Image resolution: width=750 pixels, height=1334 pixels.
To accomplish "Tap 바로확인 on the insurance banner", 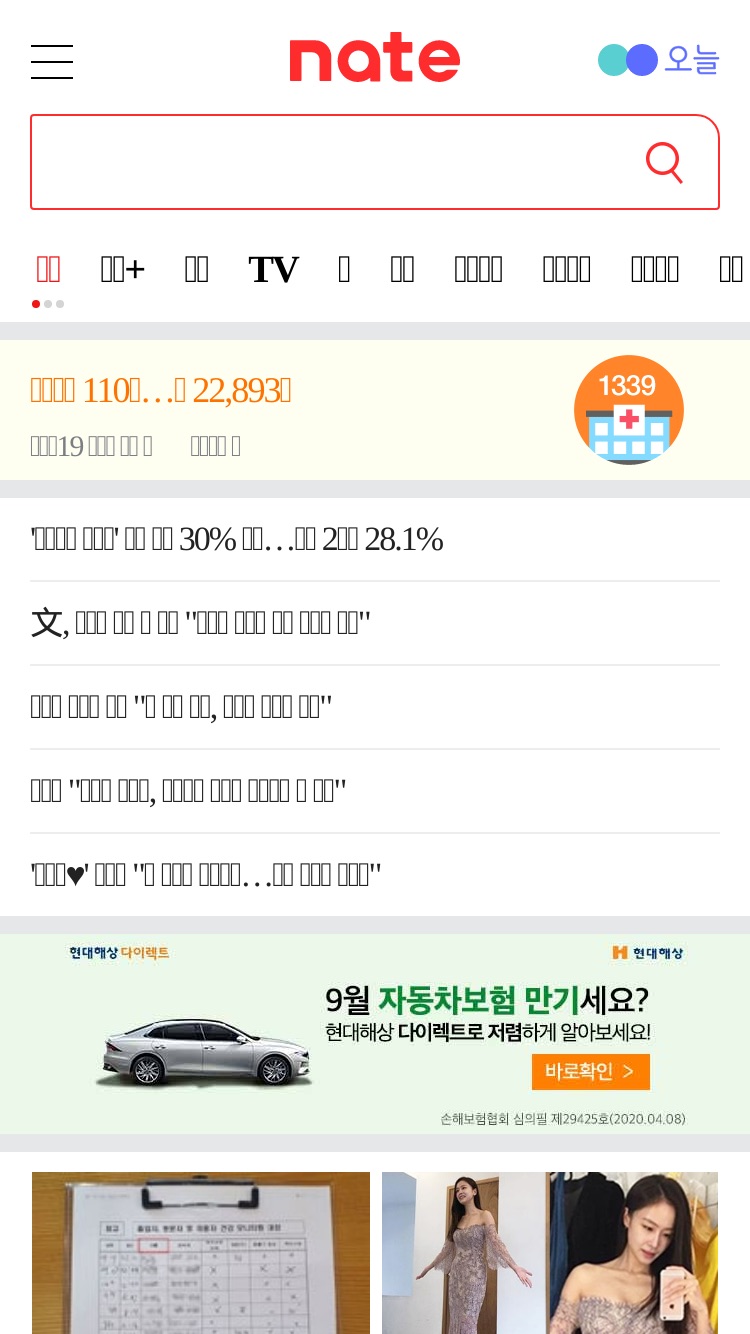I will pyautogui.click(x=591, y=1072).
